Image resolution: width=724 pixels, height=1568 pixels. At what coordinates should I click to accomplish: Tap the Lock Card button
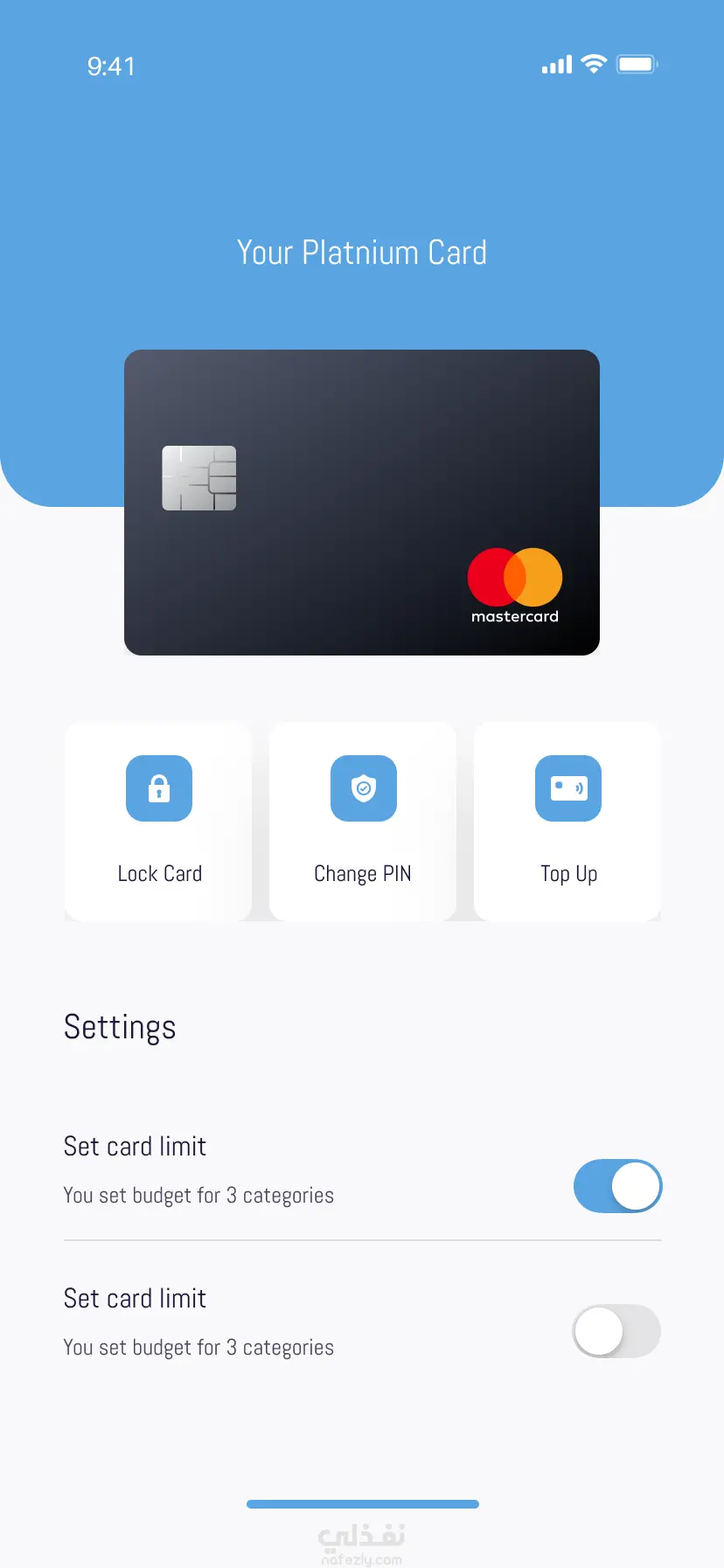pyautogui.click(x=158, y=820)
